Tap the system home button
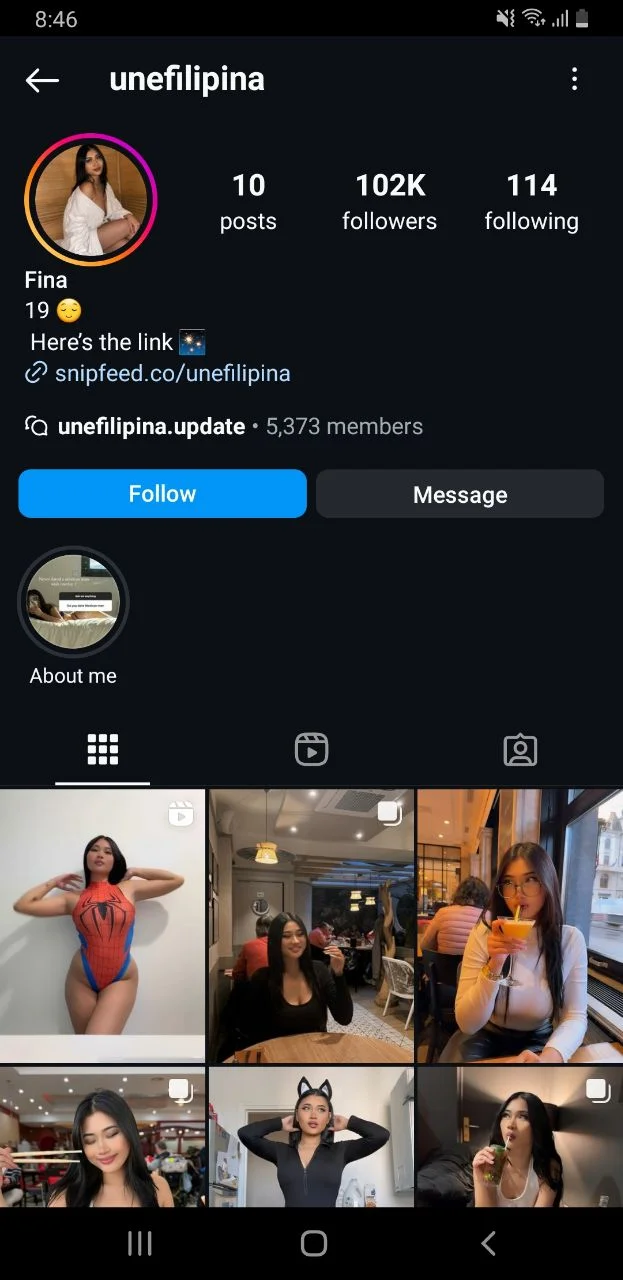623x1280 pixels. click(313, 1243)
